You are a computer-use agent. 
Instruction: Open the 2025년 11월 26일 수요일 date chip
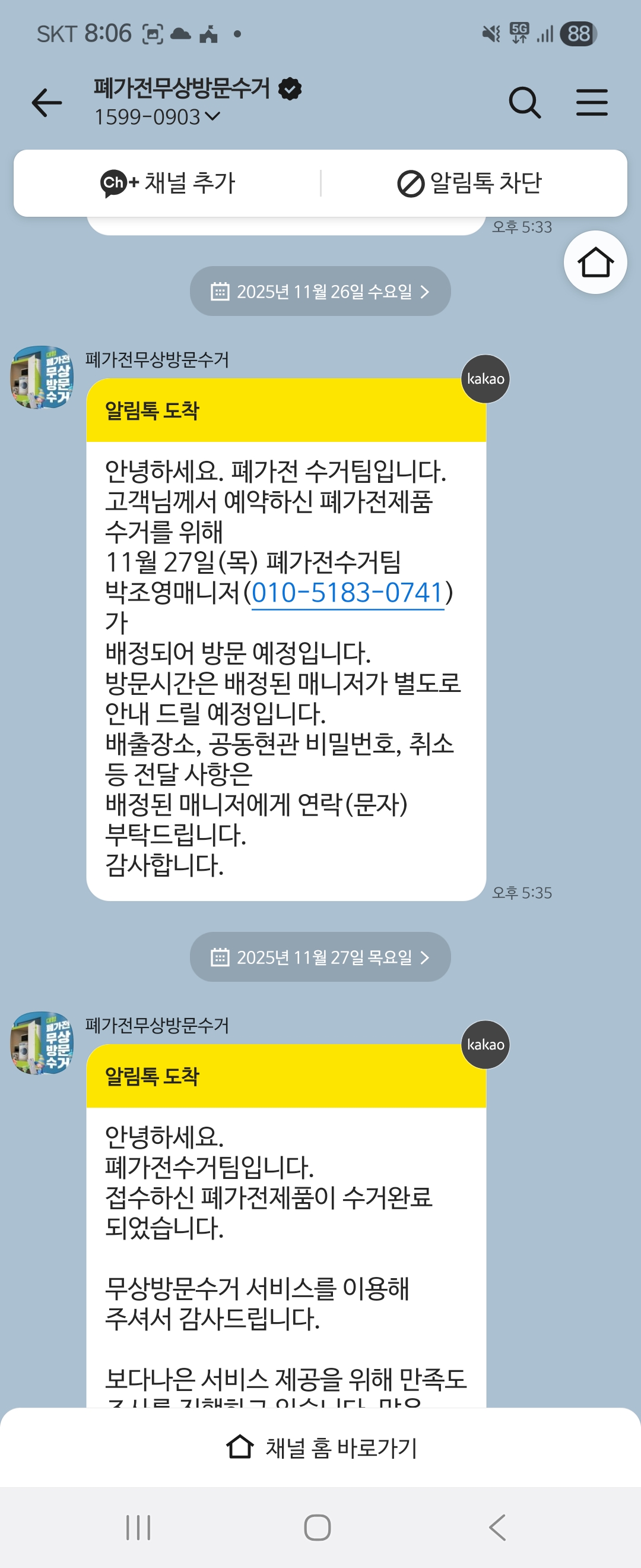tap(320, 292)
